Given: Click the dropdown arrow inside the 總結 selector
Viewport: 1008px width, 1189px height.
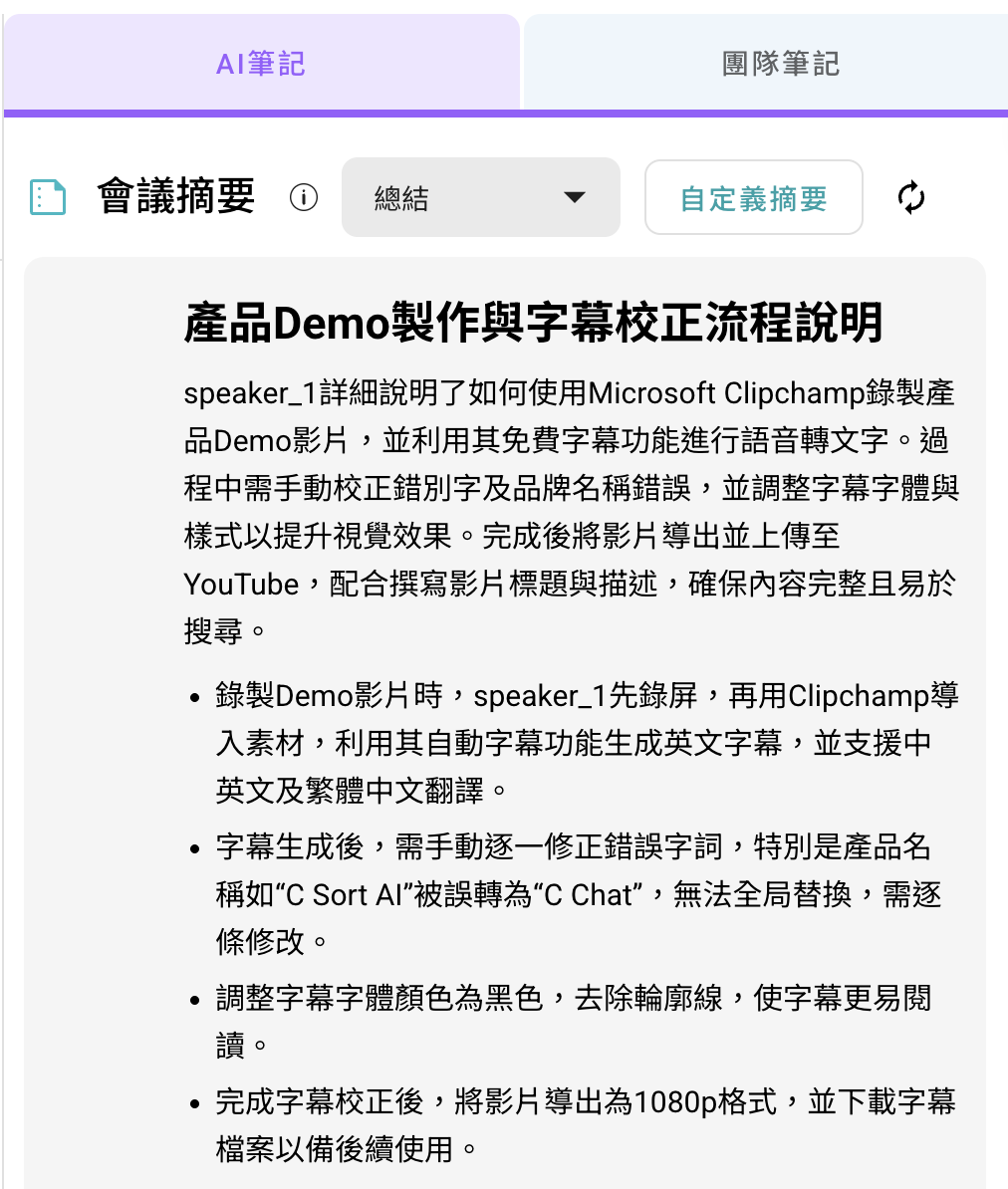Looking at the screenshot, I should (x=575, y=196).
